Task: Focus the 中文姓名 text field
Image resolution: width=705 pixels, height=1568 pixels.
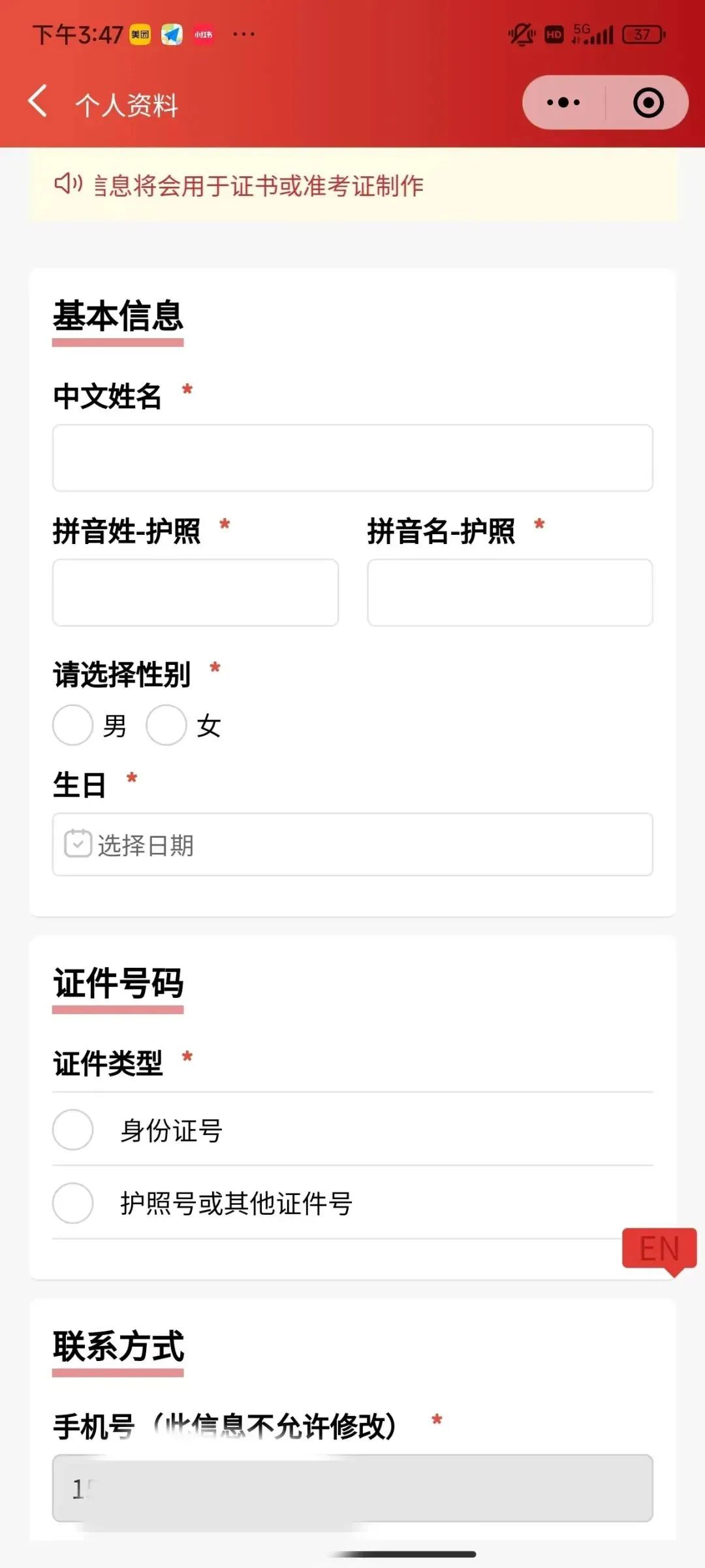Action: pos(352,458)
